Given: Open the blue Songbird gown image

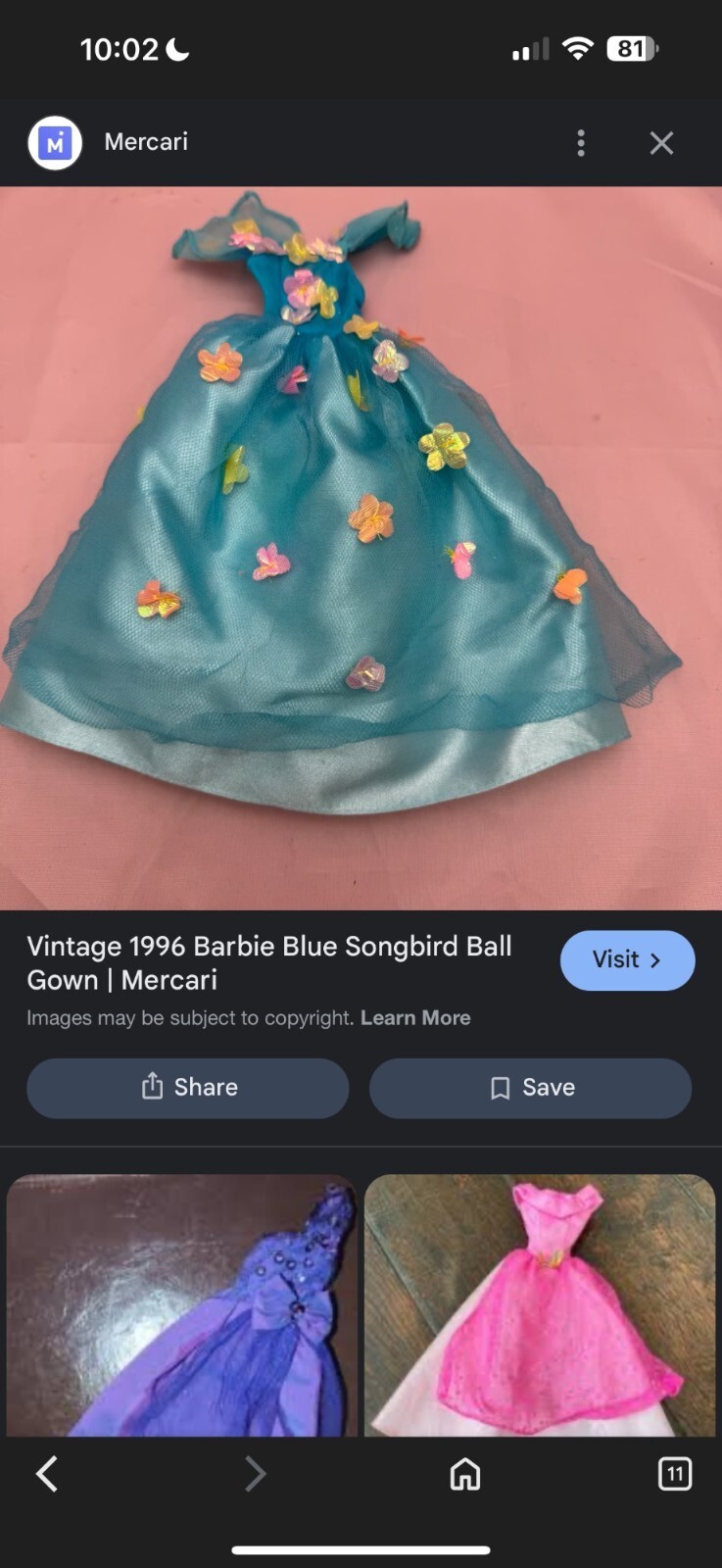Looking at the screenshot, I should [x=361, y=549].
